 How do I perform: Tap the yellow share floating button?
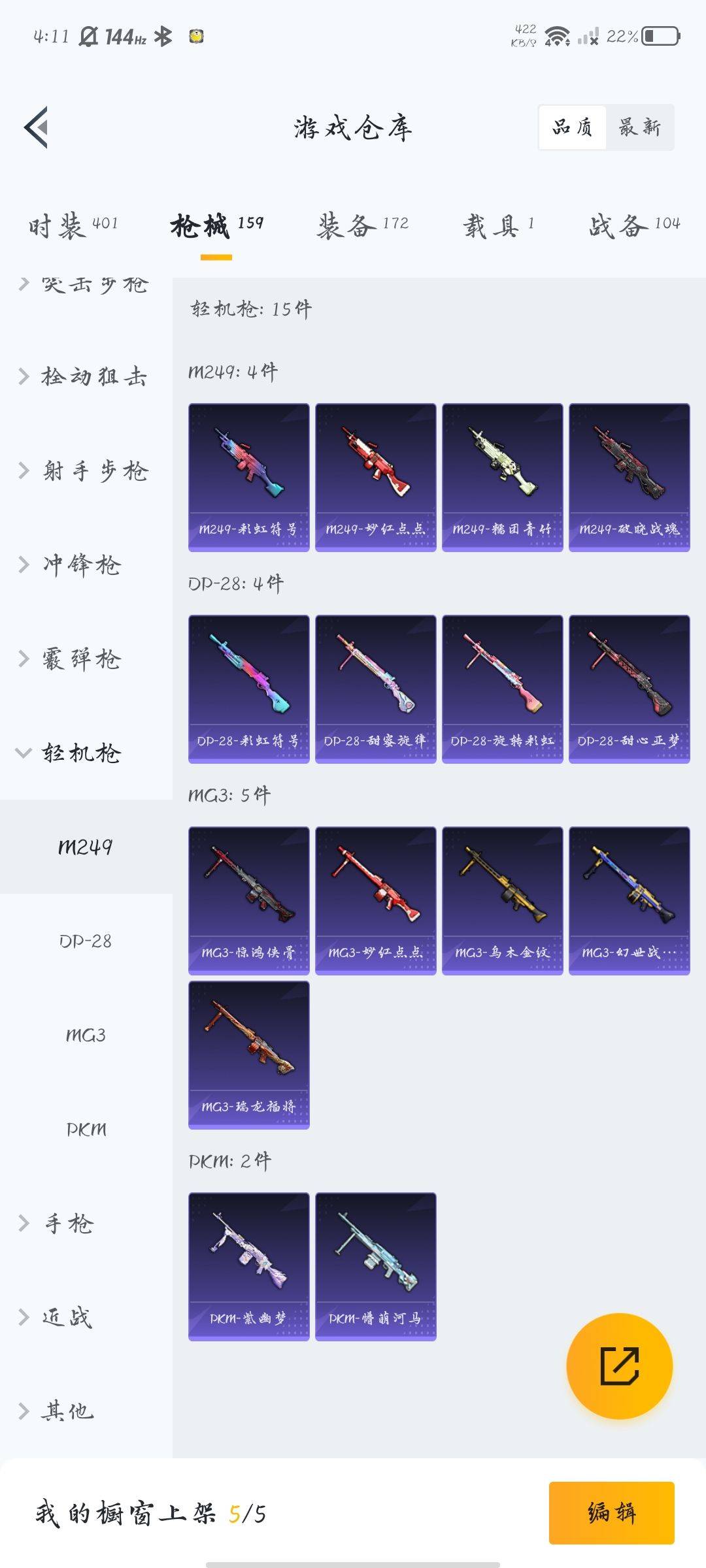(x=619, y=1365)
